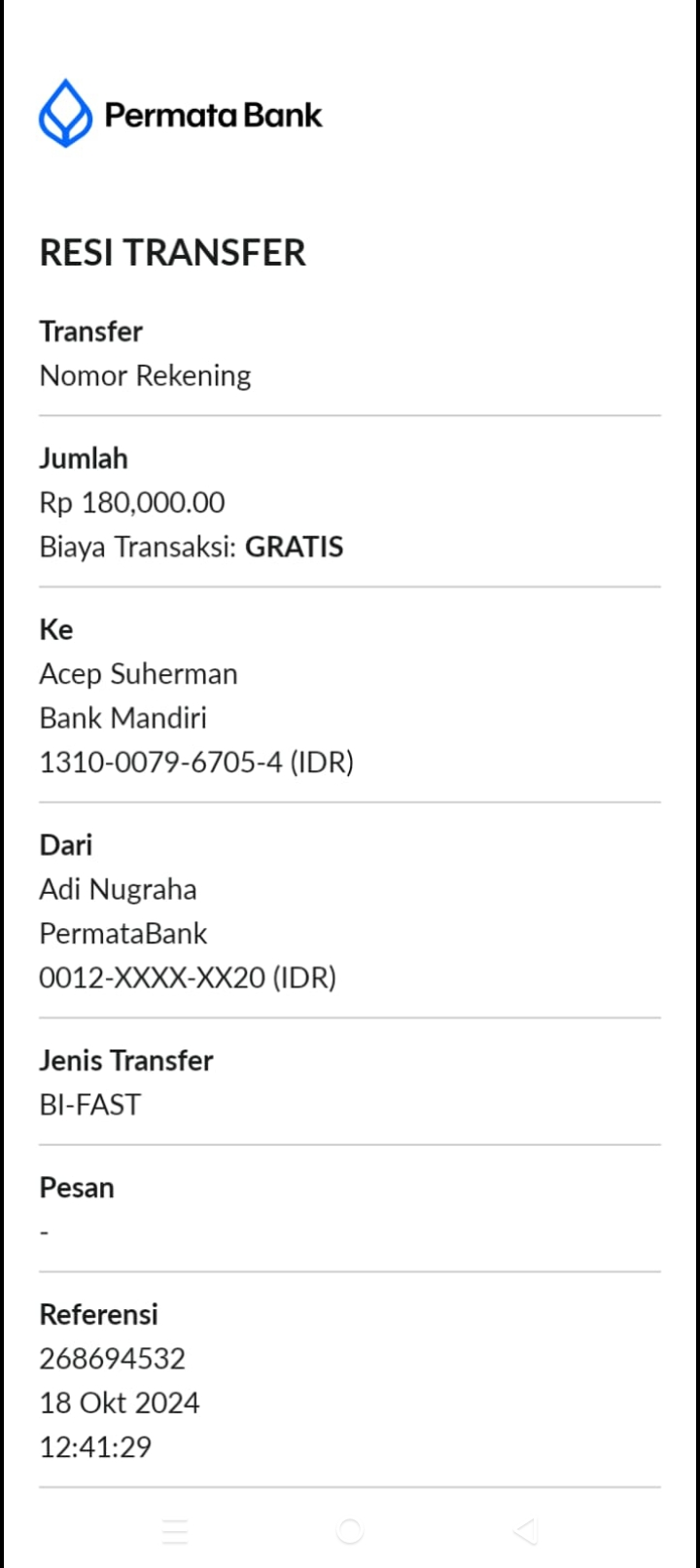This screenshot has width=700, height=1568.
Task: Go to the home screen via navigation bar
Action: (x=350, y=1532)
